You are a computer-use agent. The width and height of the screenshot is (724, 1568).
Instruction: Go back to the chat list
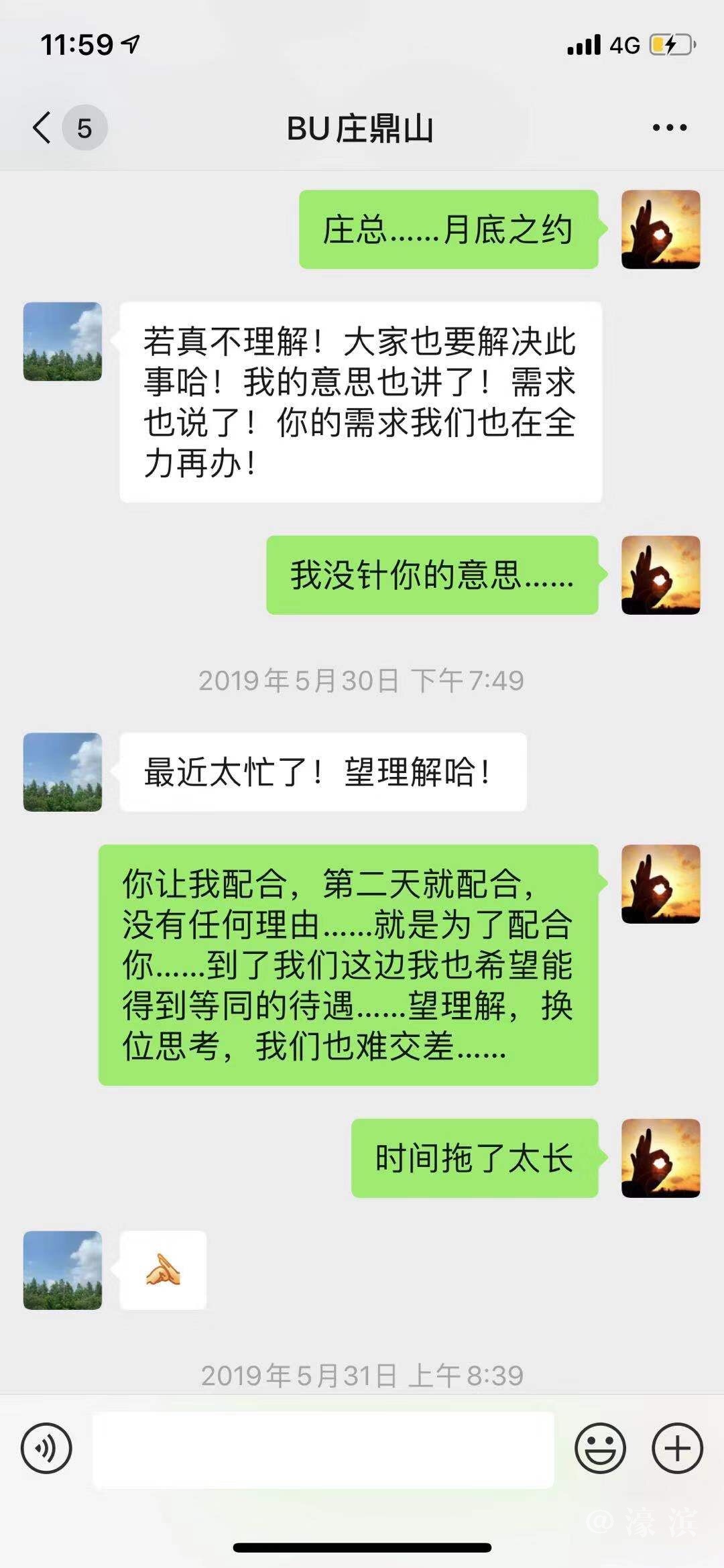click(42, 127)
